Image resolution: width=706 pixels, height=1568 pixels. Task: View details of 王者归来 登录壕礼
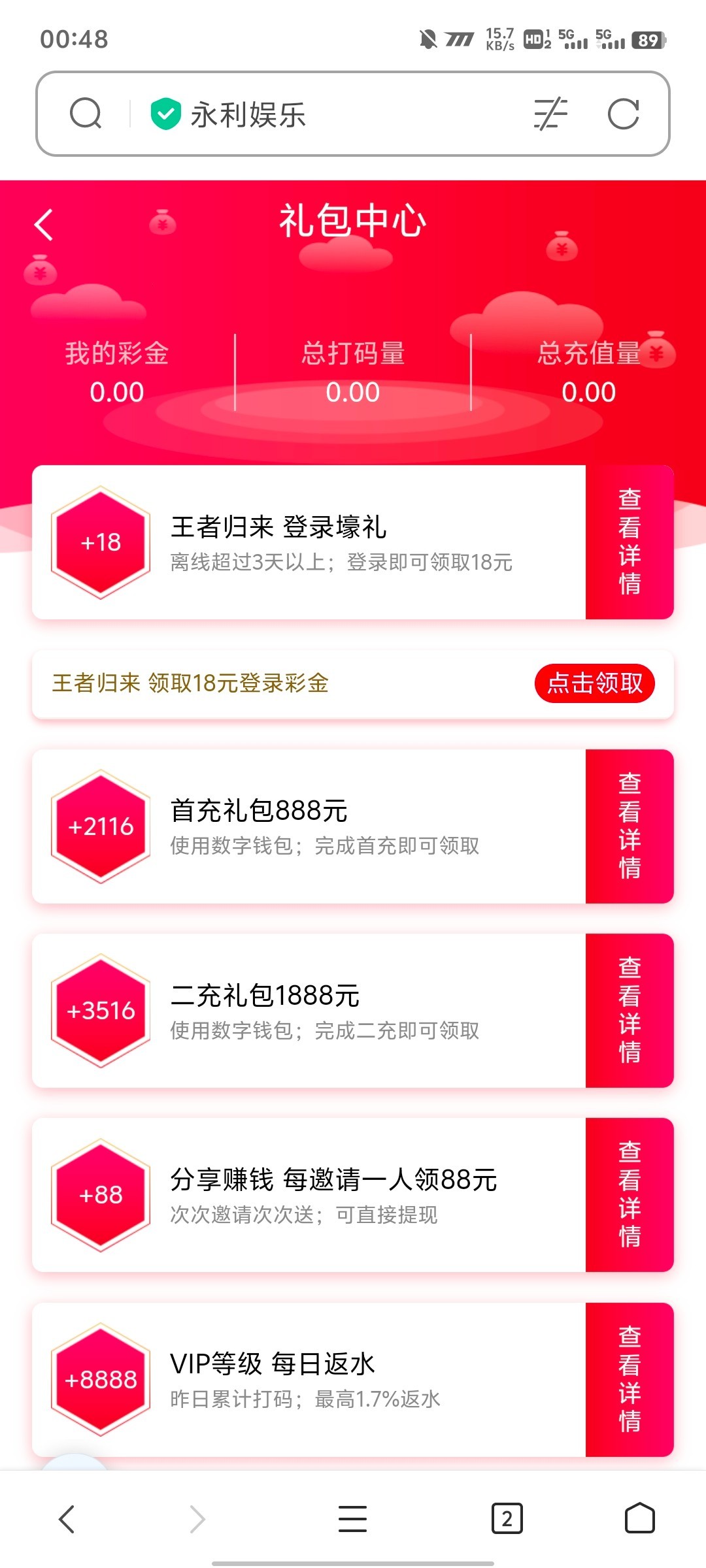[629, 542]
